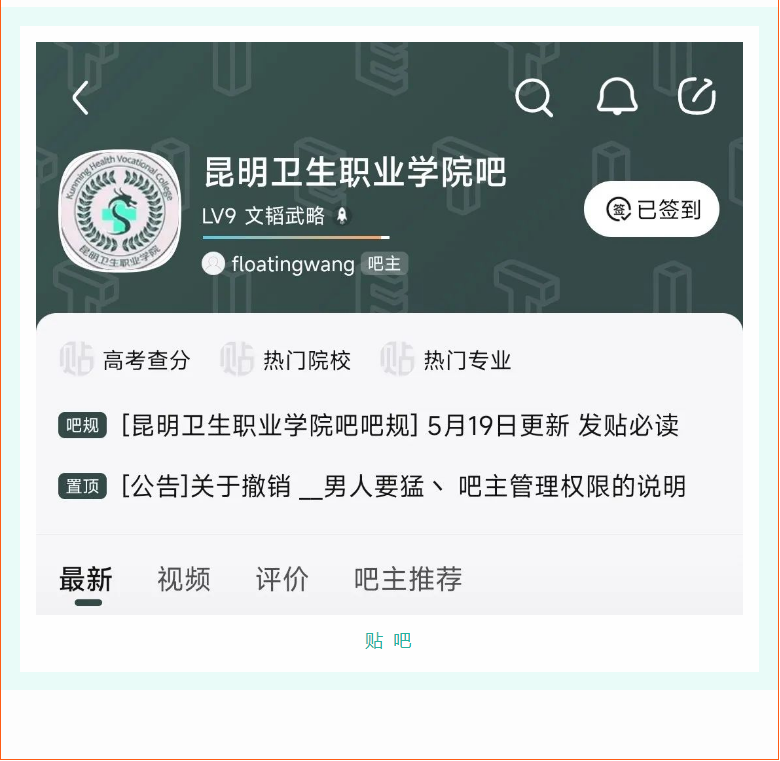Switch to the 最新 tab
This screenshot has width=780, height=761.
click(x=86, y=579)
